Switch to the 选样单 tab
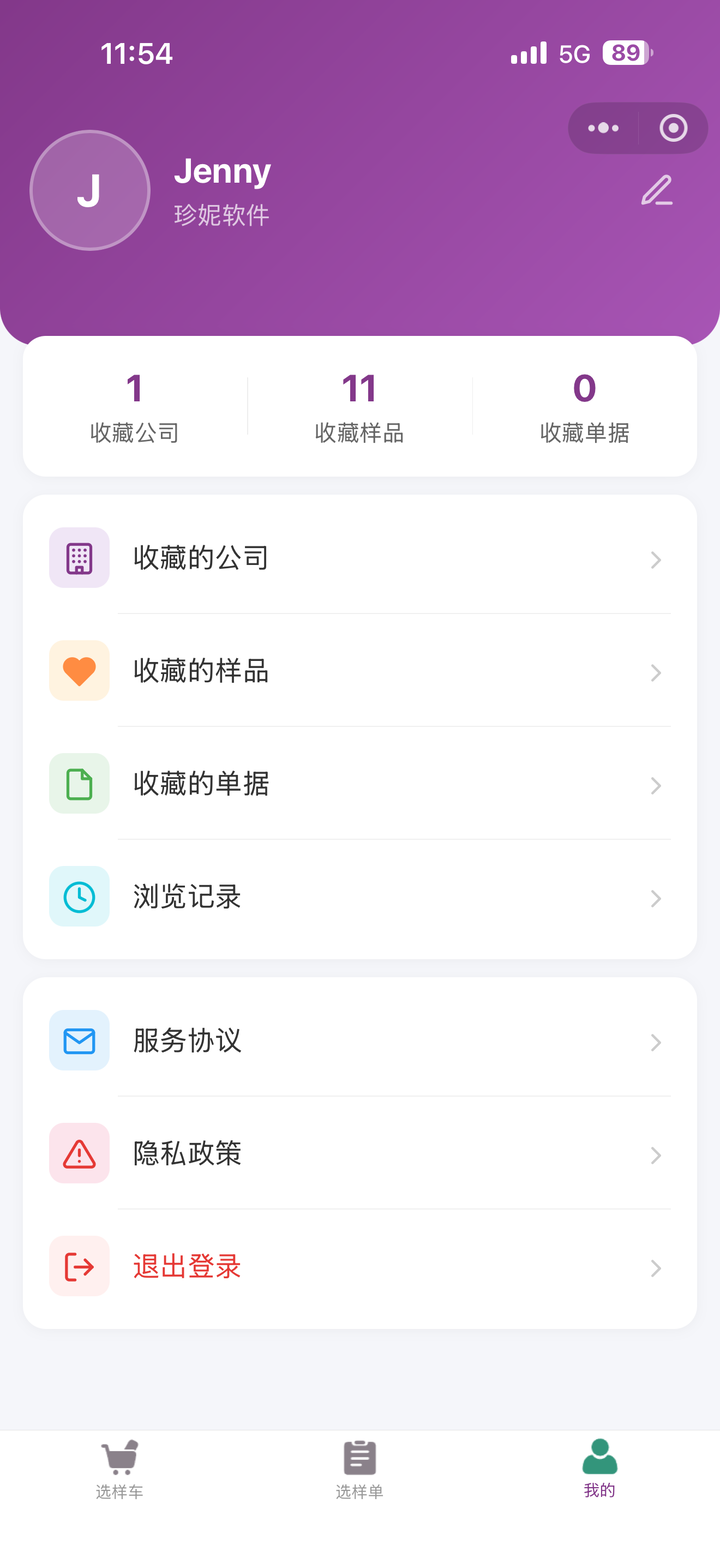The width and height of the screenshot is (720, 1564). (x=359, y=1468)
